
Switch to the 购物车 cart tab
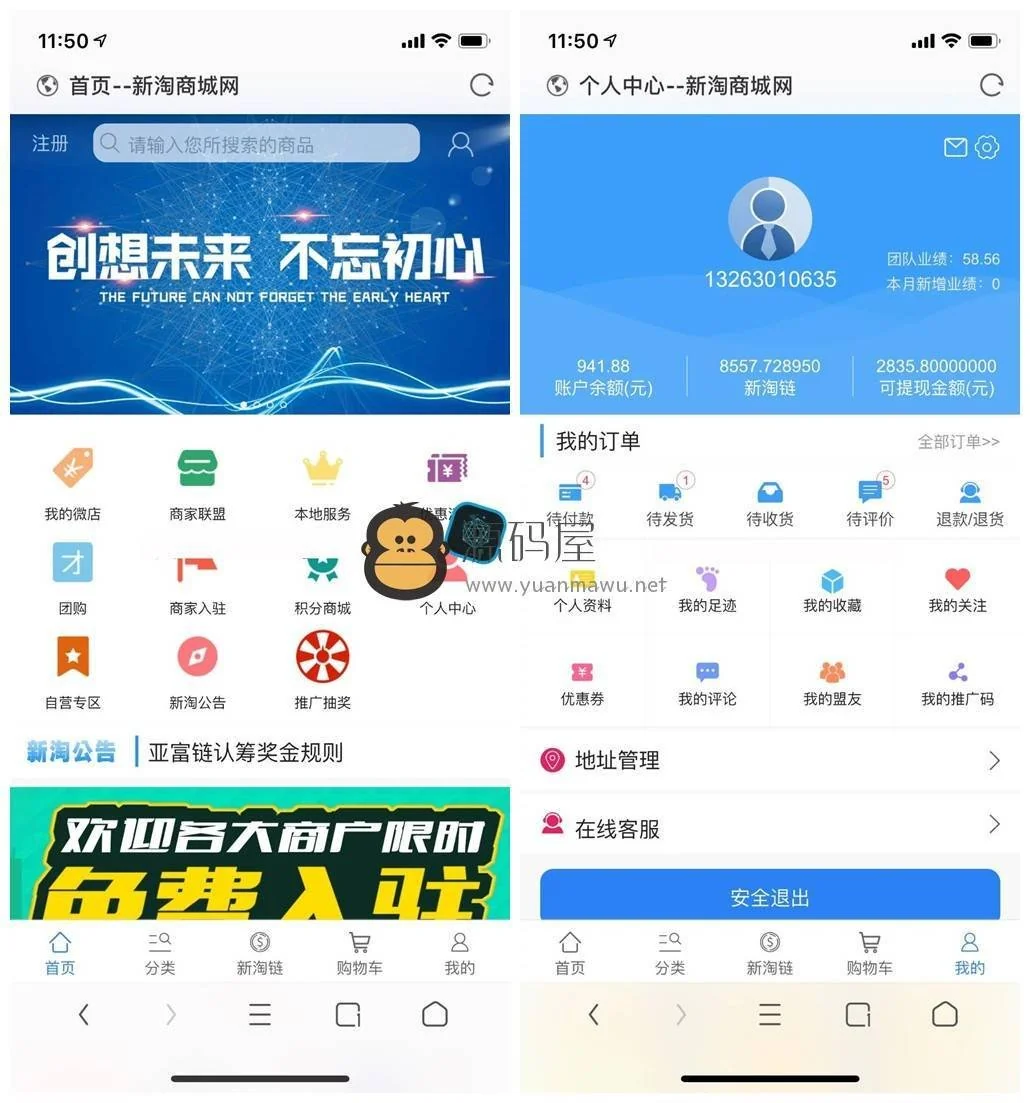[x=359, y=950]
